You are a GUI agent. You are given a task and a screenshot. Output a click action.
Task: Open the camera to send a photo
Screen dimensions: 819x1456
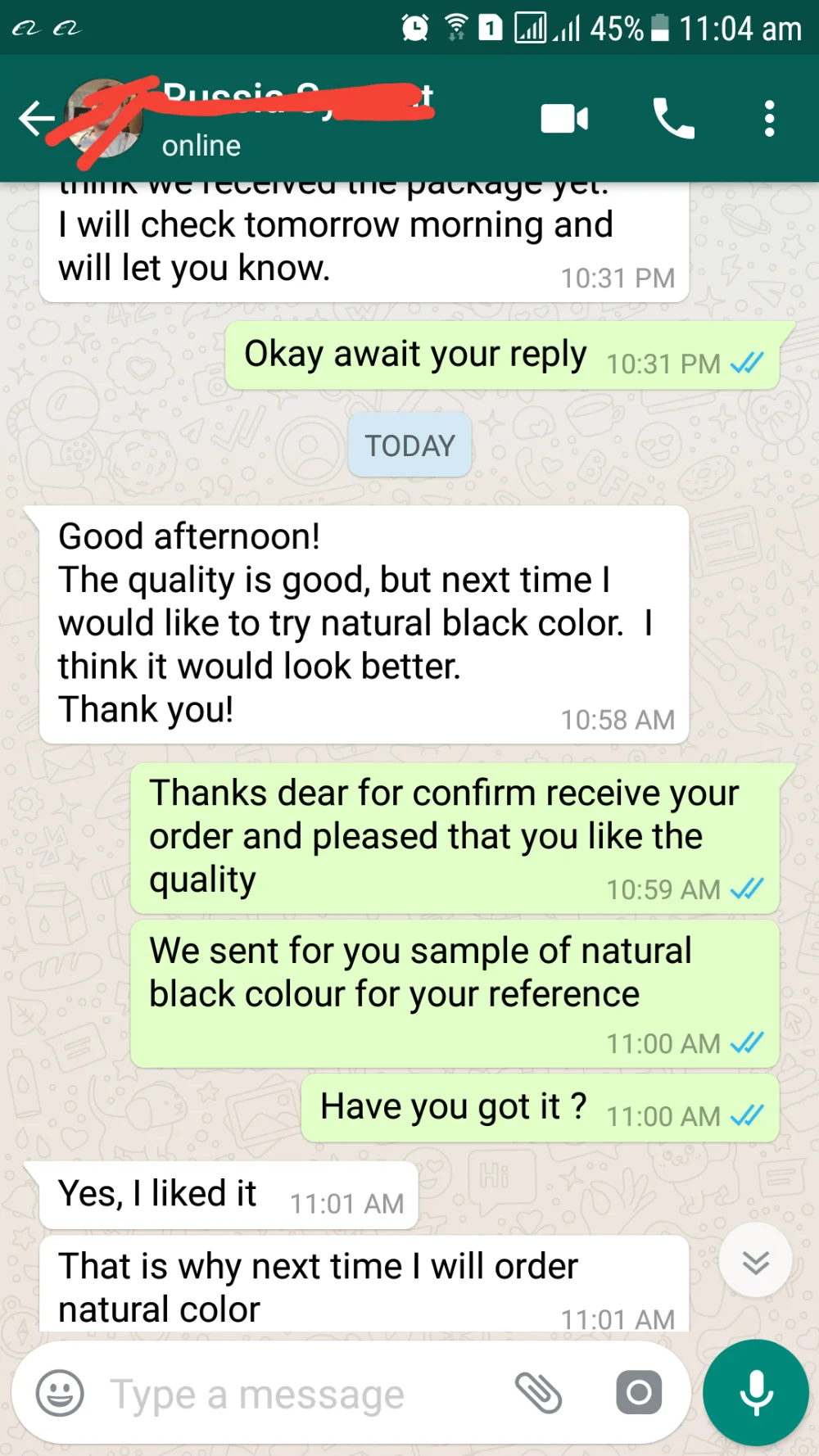pos(639,1392)
